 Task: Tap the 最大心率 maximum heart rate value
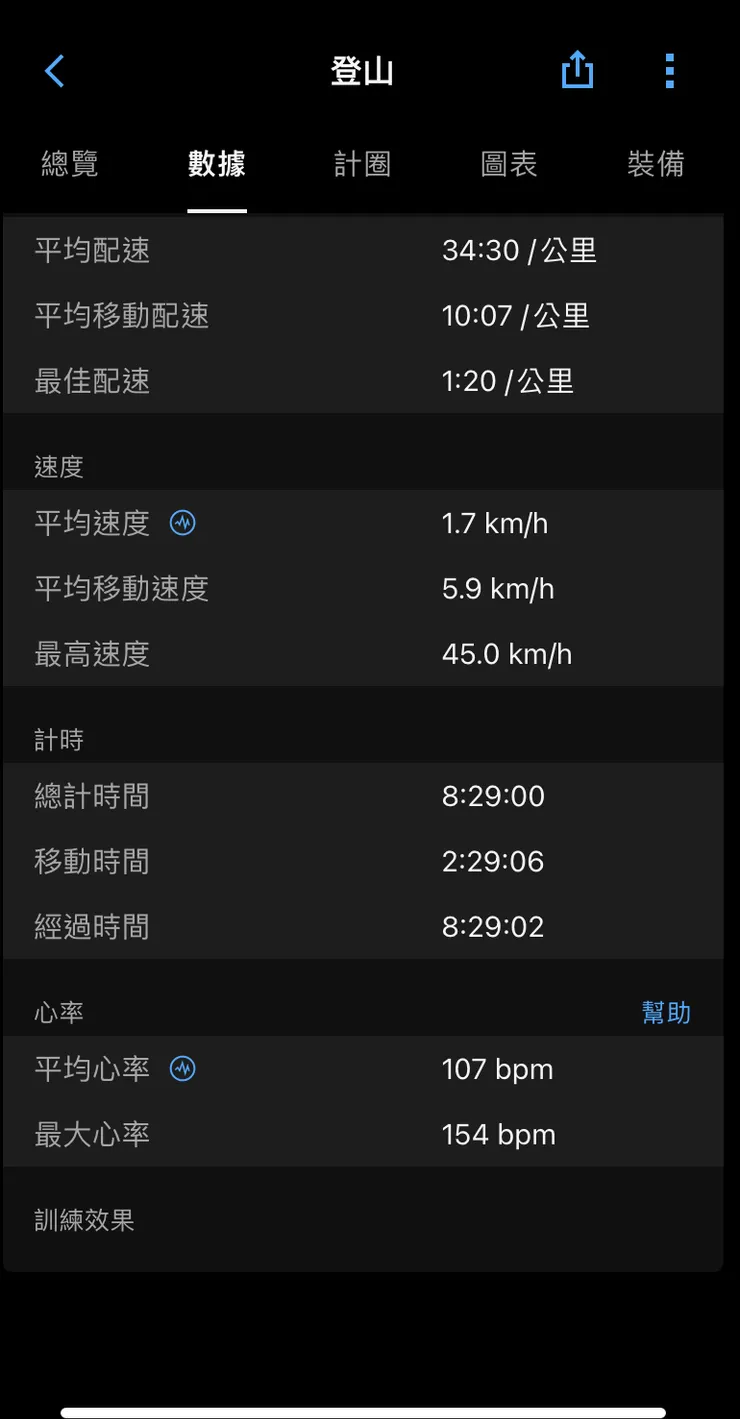point(497,1134)
